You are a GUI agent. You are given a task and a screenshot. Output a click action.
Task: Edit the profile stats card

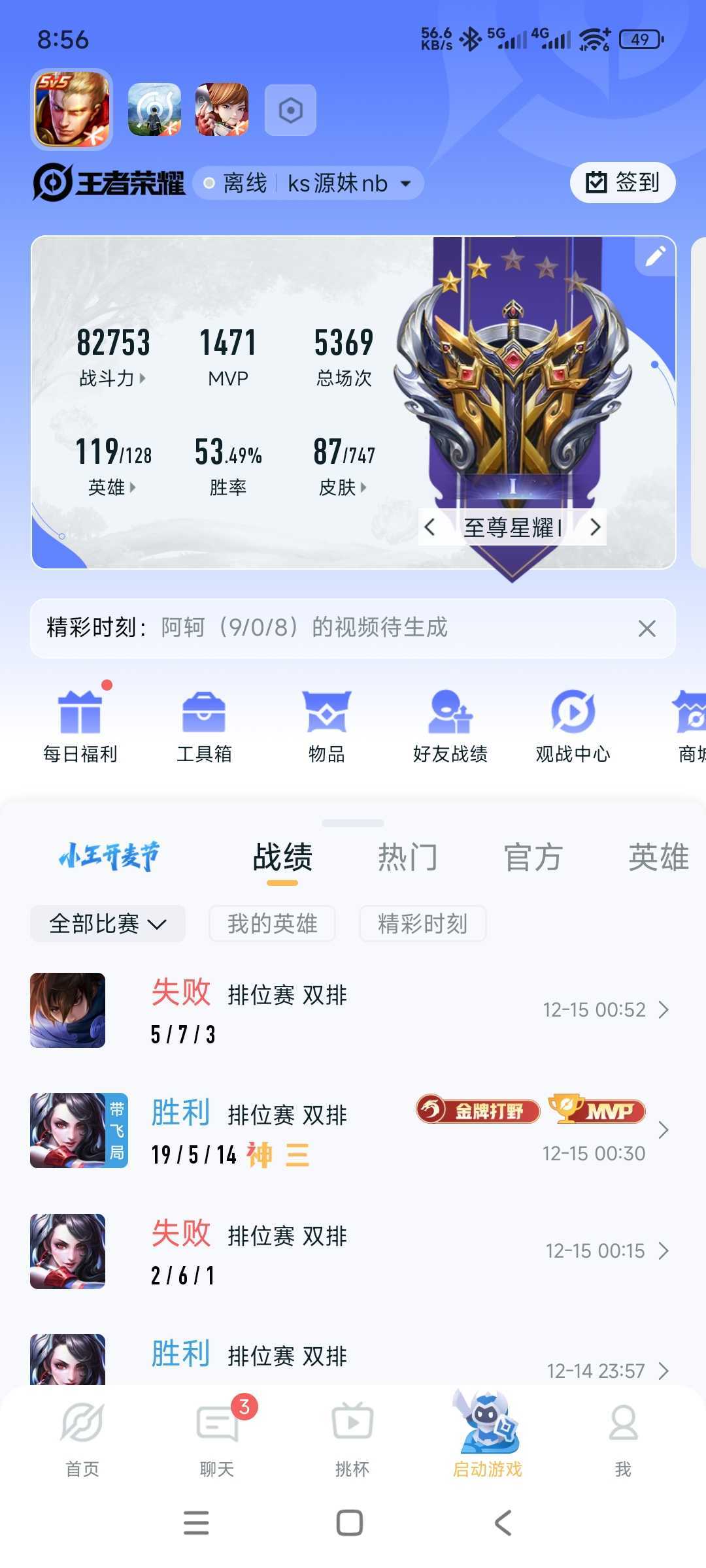click(x=655, y=256)
